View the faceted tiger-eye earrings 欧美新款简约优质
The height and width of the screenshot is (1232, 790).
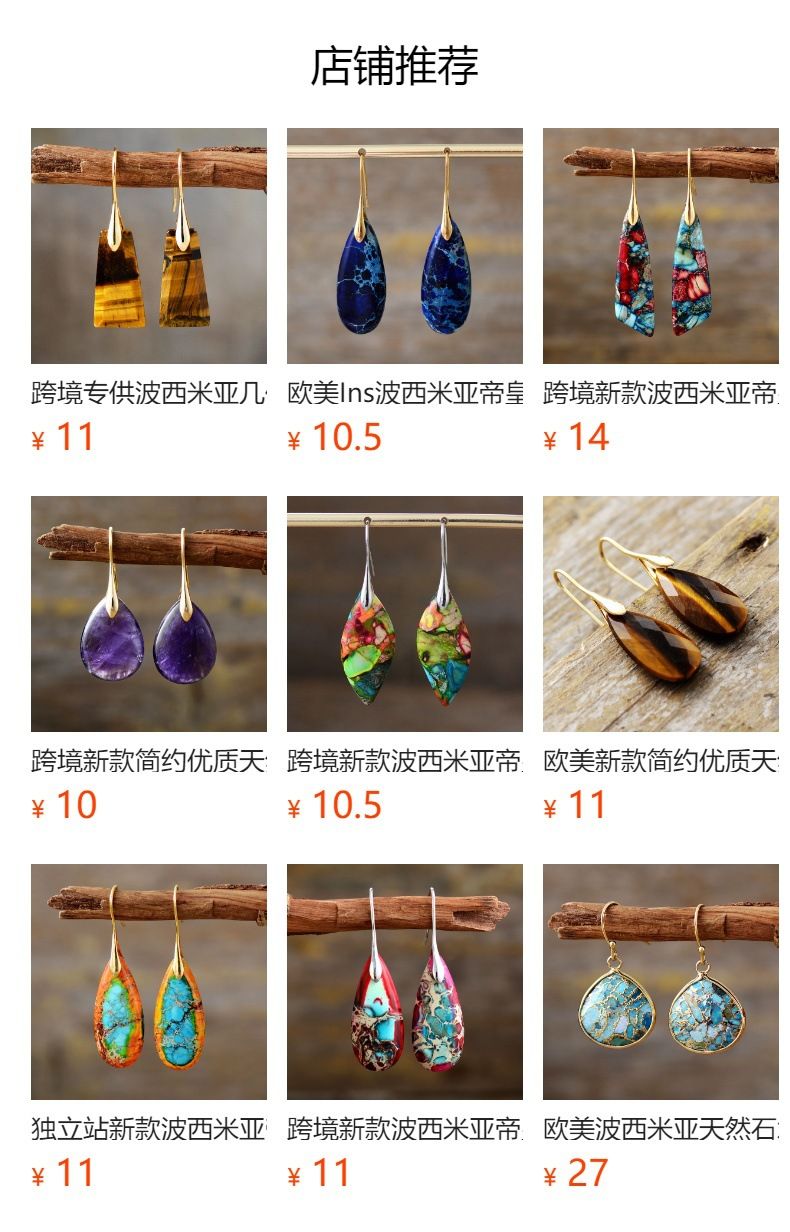(x=661, y=614)
